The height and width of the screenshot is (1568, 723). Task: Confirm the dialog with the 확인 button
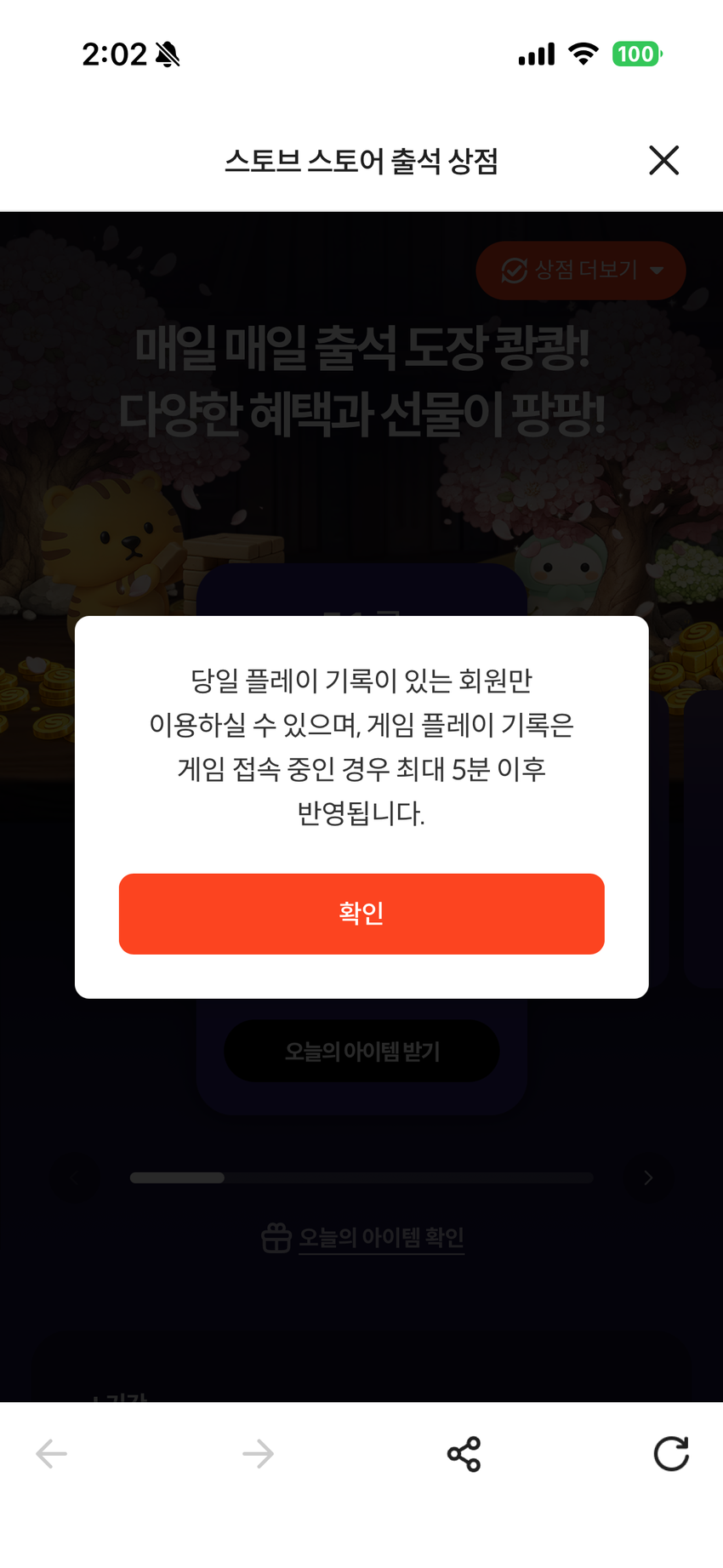click(x=361, y=914)
